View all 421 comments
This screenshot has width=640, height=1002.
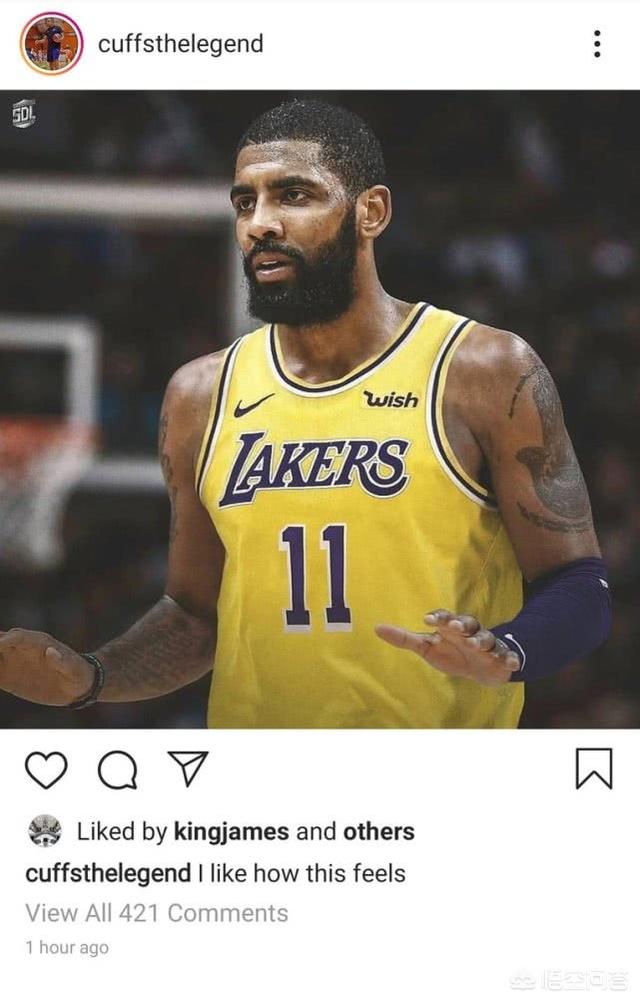coord(157,912)
